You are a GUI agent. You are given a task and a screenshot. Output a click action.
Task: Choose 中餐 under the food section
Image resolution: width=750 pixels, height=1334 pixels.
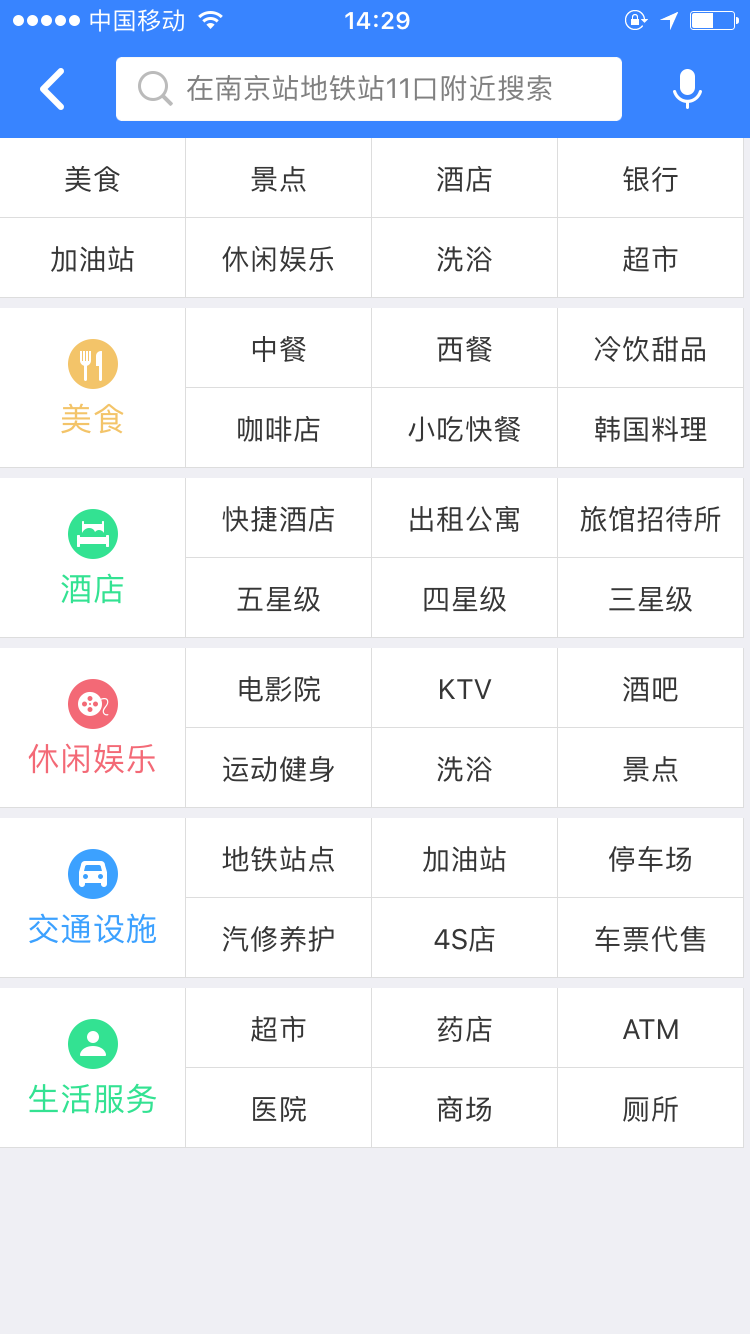(x=279, y=349)
